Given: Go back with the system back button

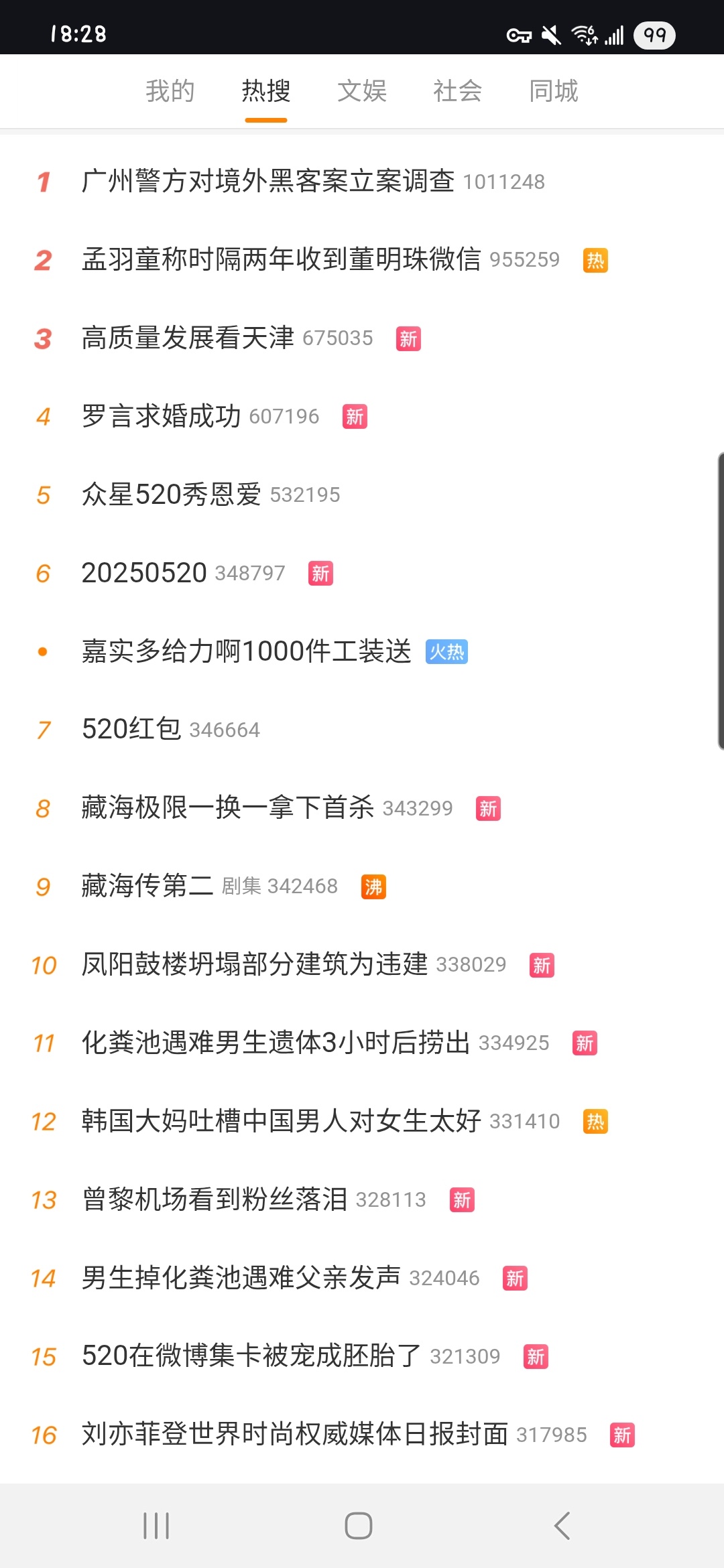Looking at the screenshot, I should tap(562, 1526).
